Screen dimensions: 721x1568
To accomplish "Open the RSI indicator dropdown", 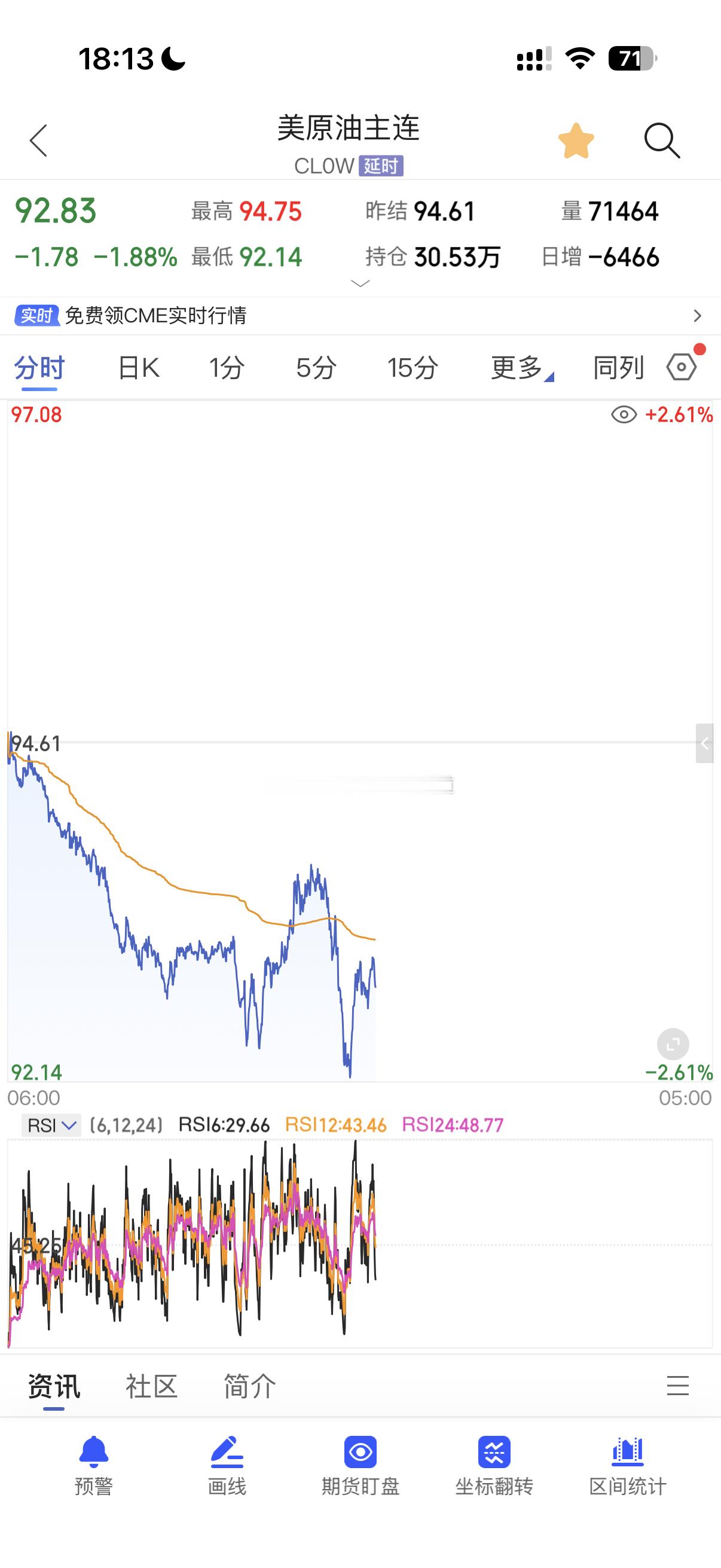I will (50, 1125).
